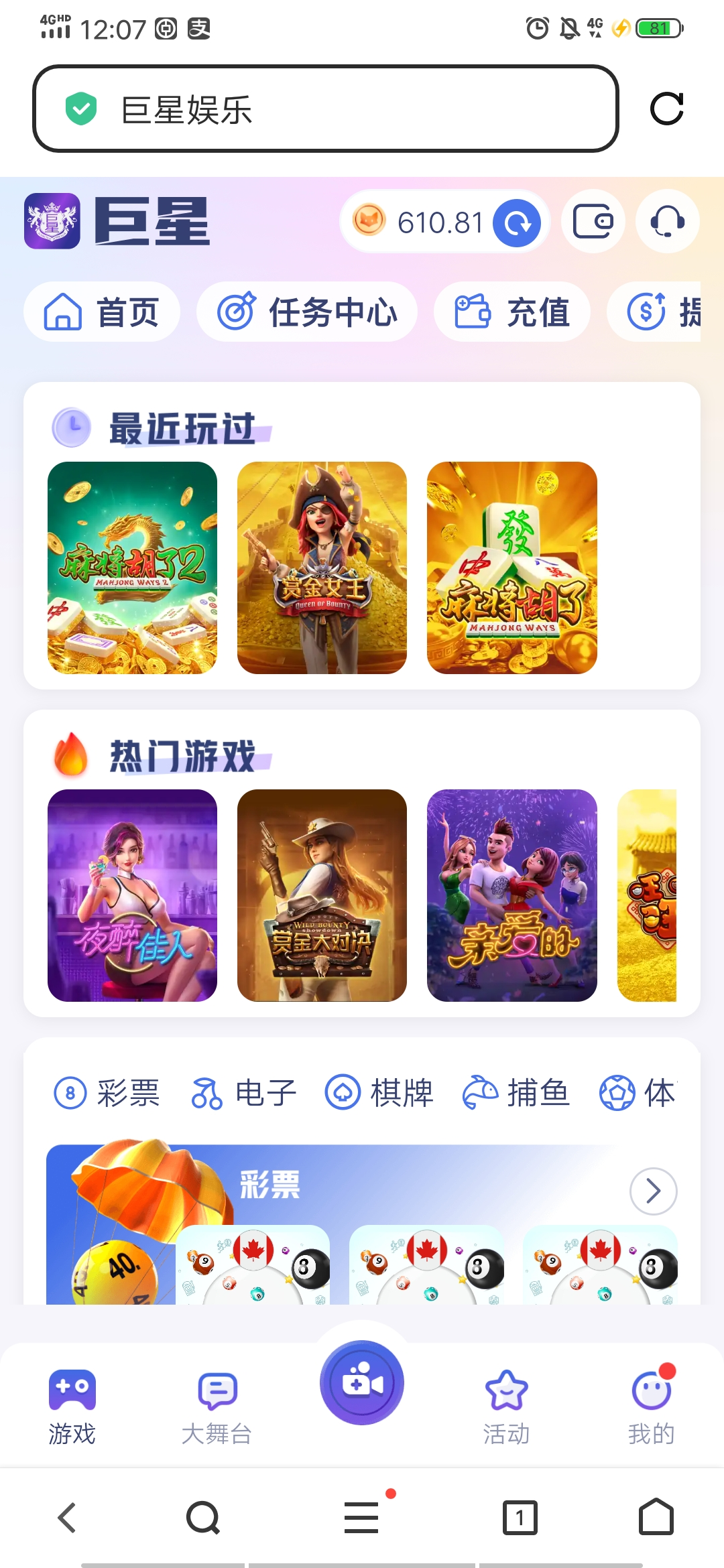Choose the 捕鱼 category
Screen dimensions: 724x1568
(x=516, y=1093)
